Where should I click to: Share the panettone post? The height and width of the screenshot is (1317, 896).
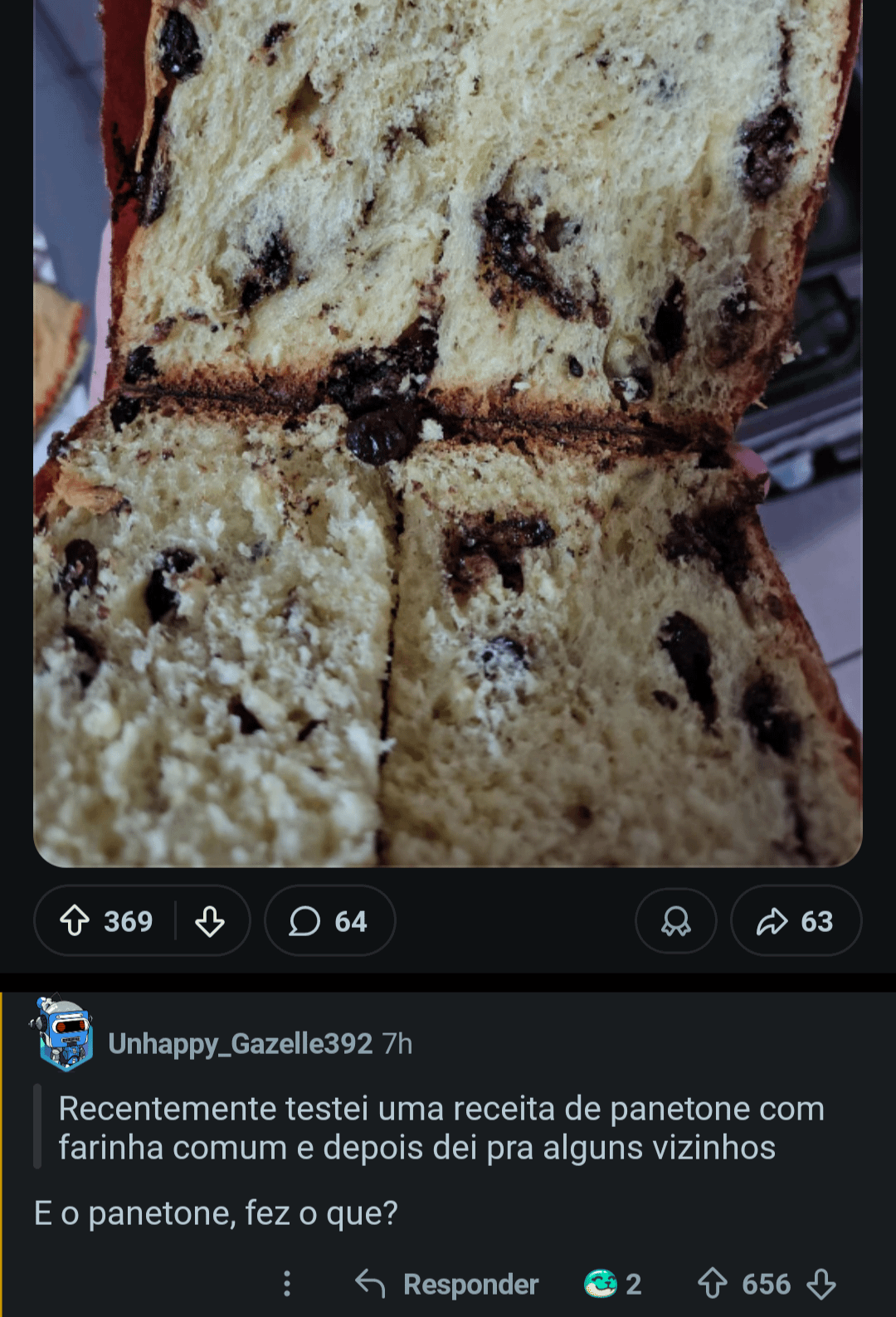pyautogui.click(x=795, y=920)
